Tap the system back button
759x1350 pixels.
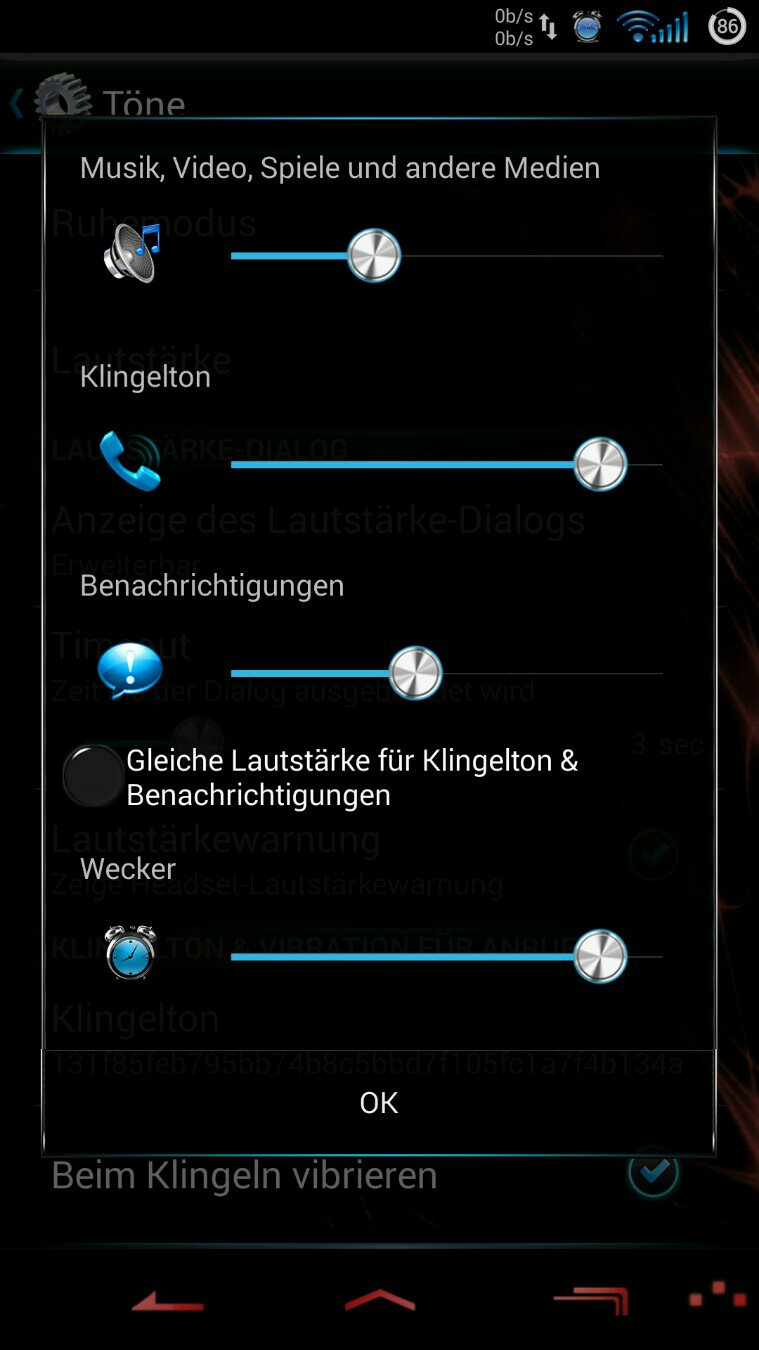click(167, 1301)
